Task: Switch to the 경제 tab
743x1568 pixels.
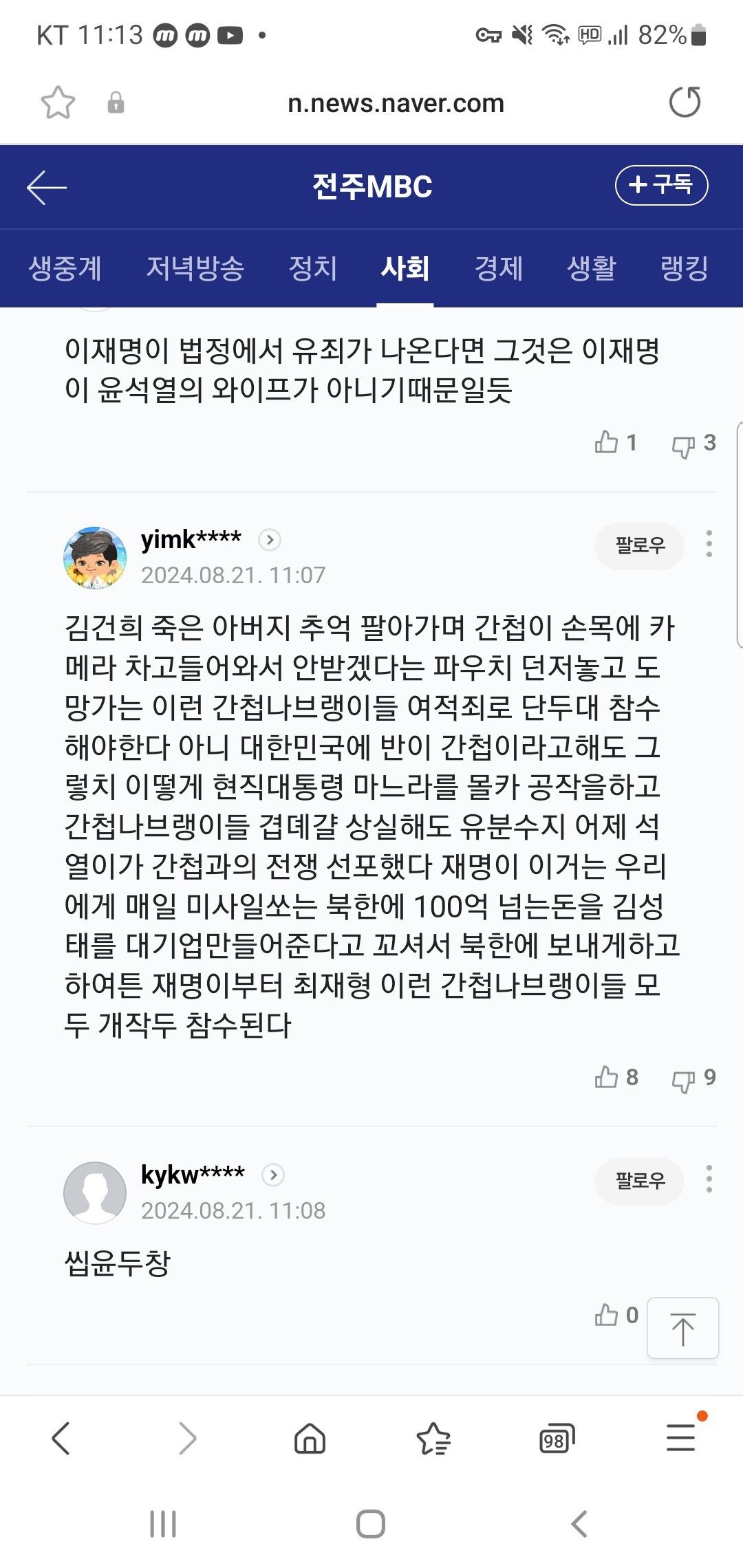Action: pyautogui.click(x=499, y=268)
